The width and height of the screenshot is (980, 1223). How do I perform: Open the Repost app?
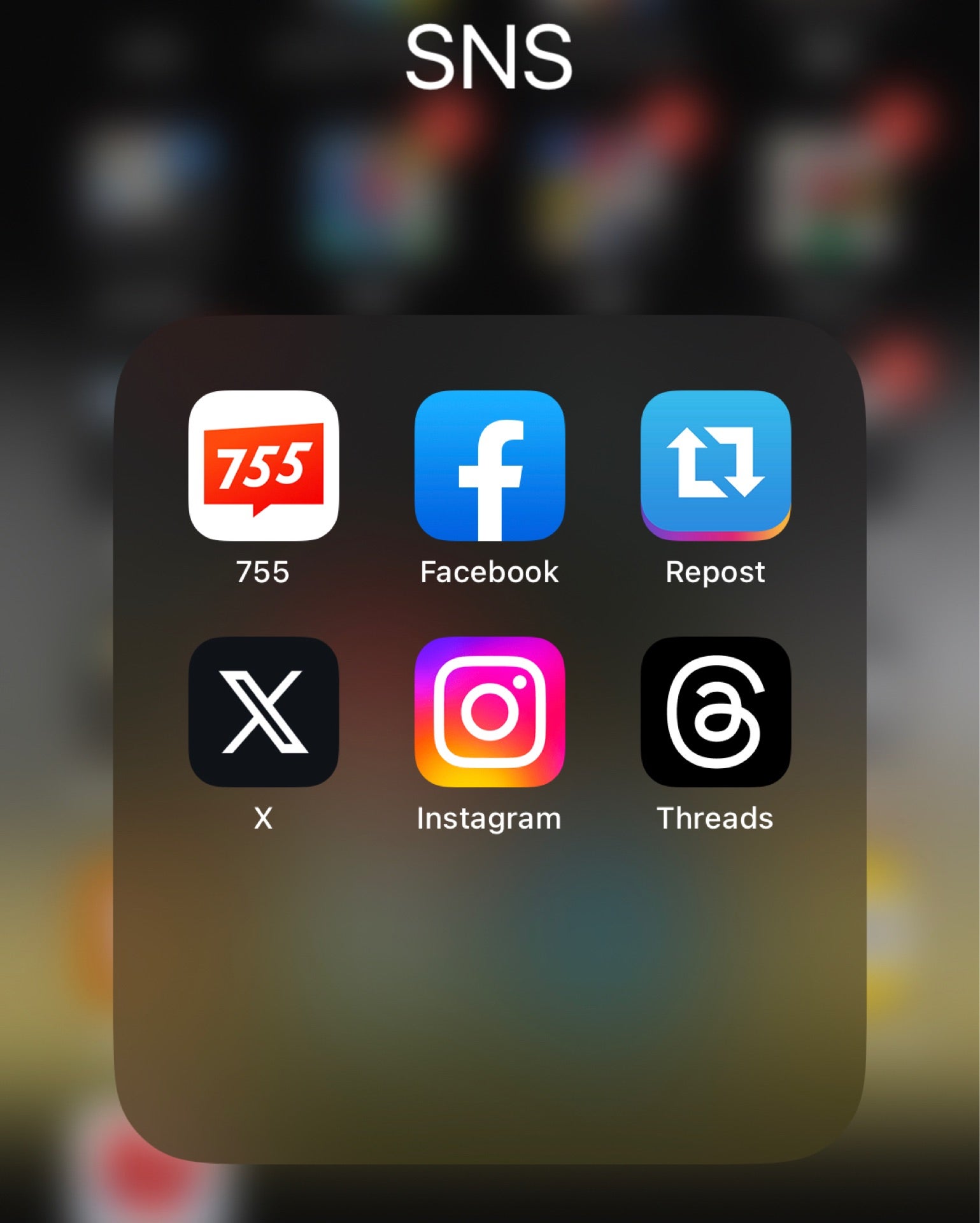pyautogui.click(x=715, y=466)
